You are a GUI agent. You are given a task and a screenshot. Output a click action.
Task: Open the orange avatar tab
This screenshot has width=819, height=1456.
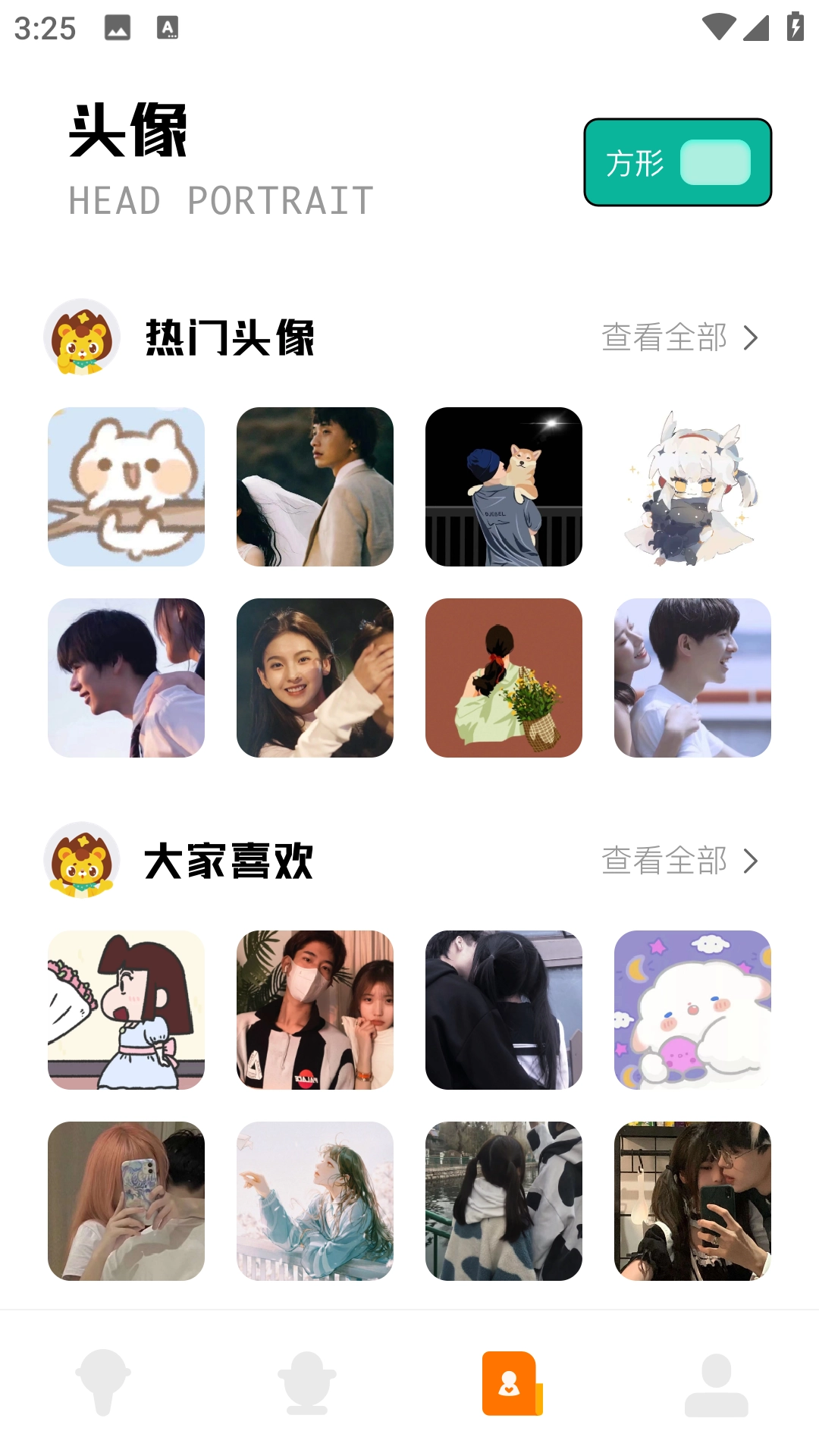[512, 1383]
